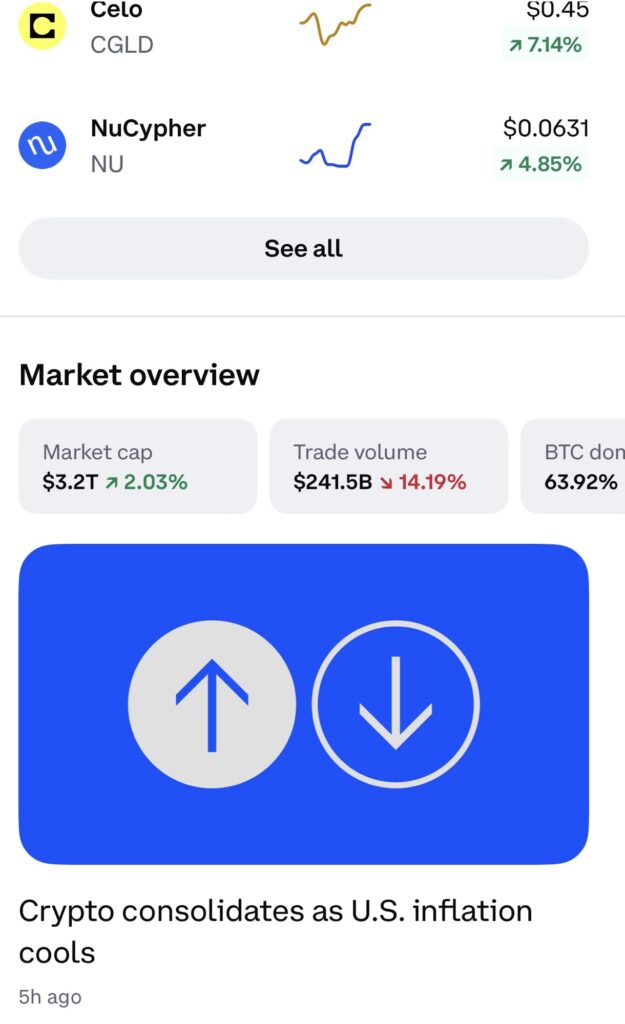Open the BTC dominance card

pos(573,466)
